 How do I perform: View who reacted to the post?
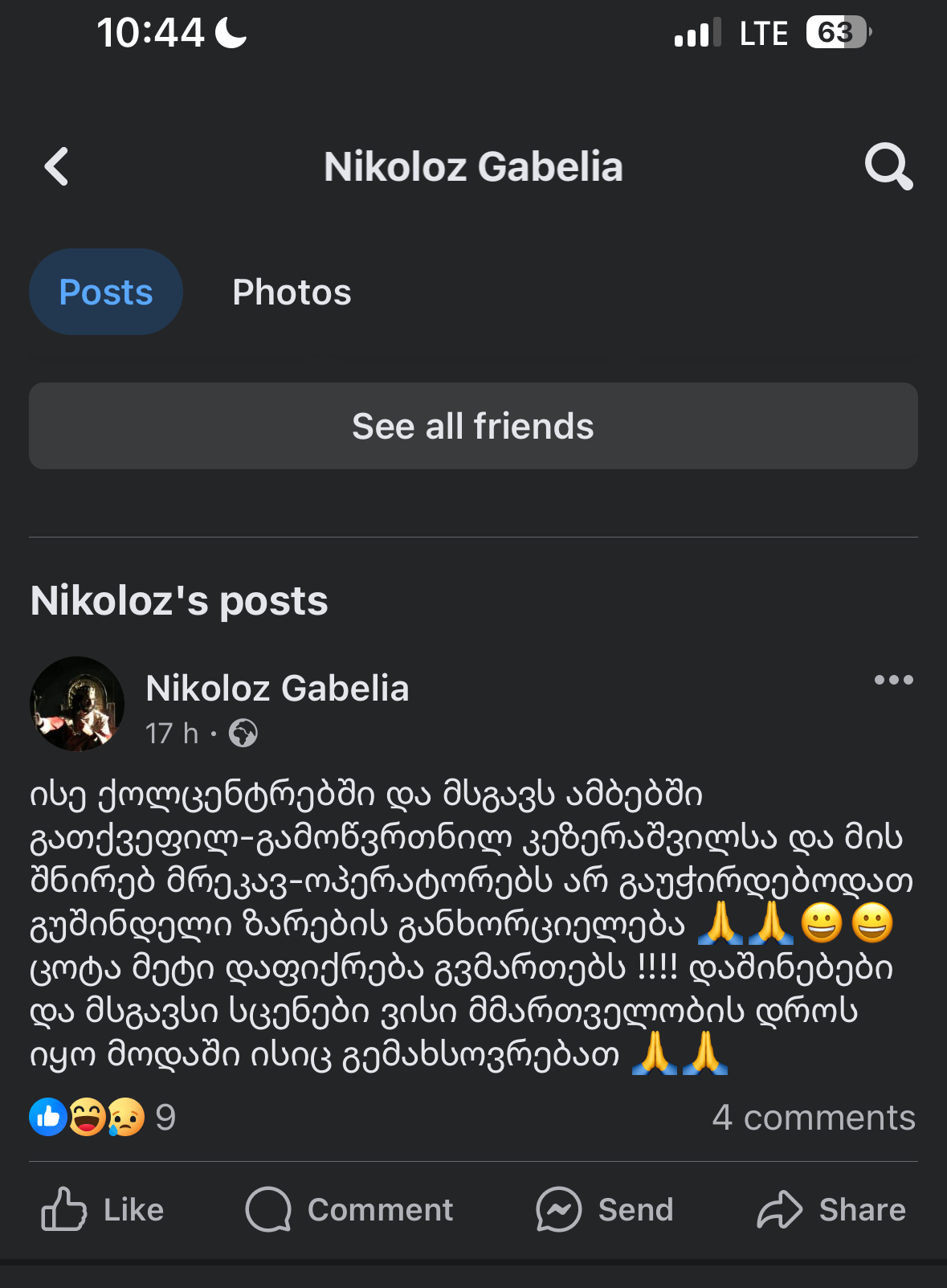tap(102, 1118)
